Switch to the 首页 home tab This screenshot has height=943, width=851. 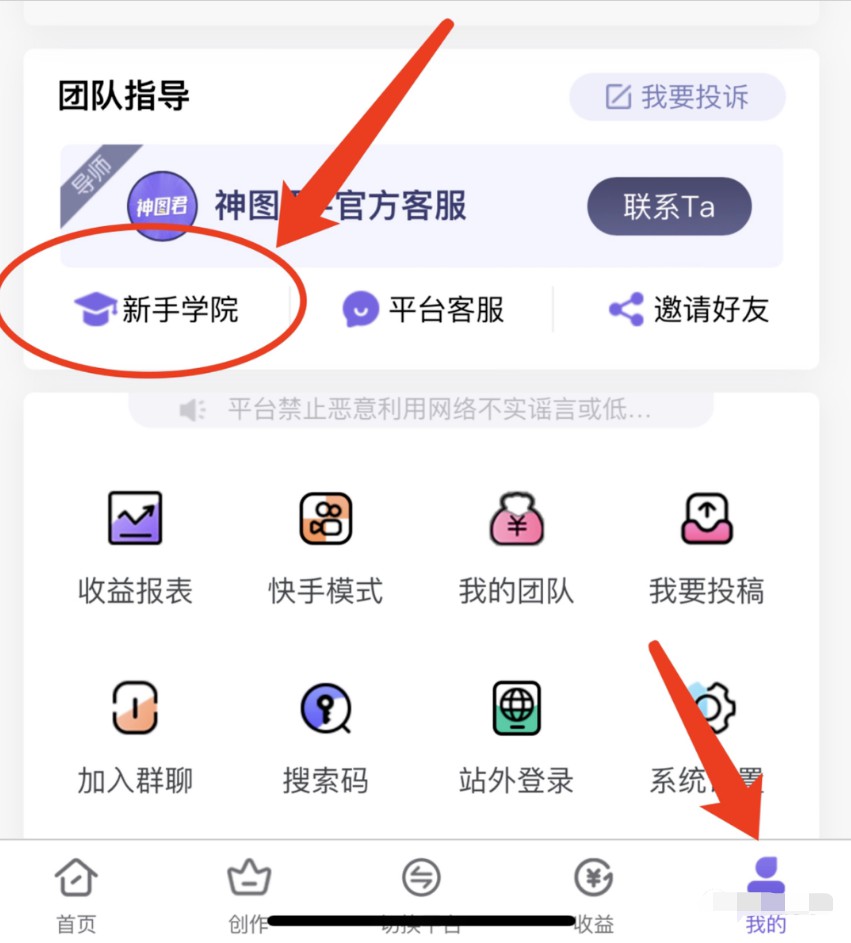pos(76,892)
